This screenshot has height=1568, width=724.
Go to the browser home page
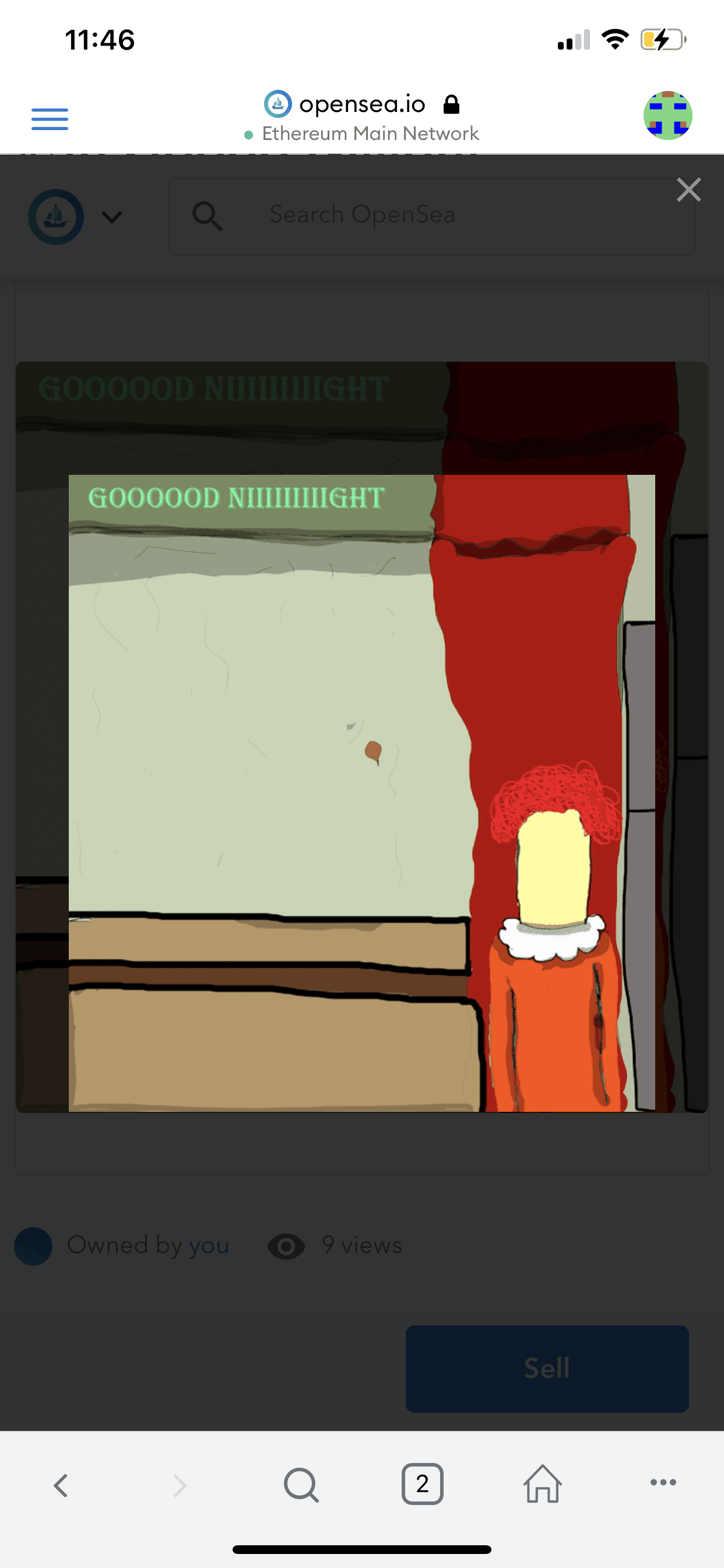(542, 1484)
